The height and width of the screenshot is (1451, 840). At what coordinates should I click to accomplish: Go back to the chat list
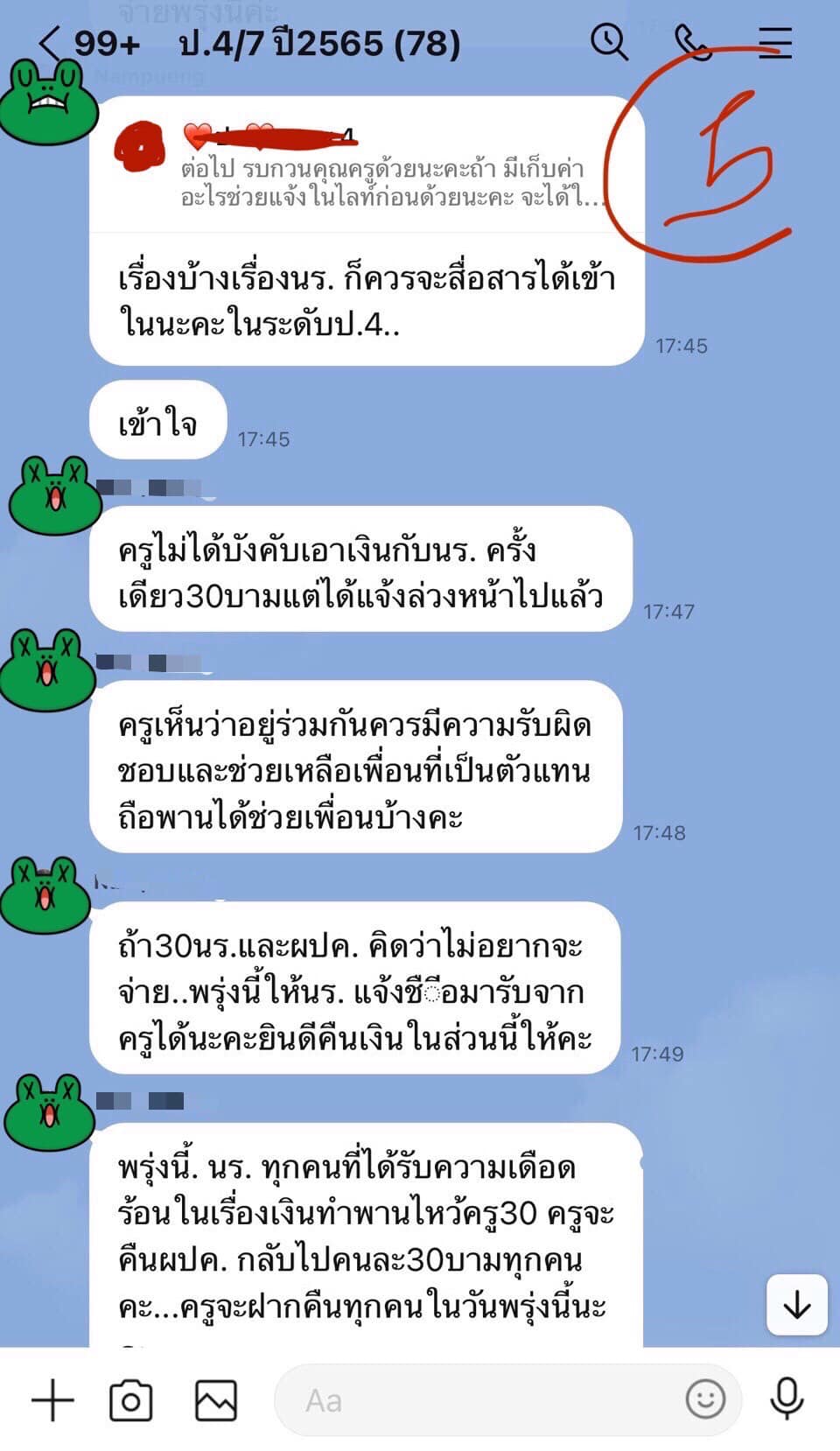(51, 43)
